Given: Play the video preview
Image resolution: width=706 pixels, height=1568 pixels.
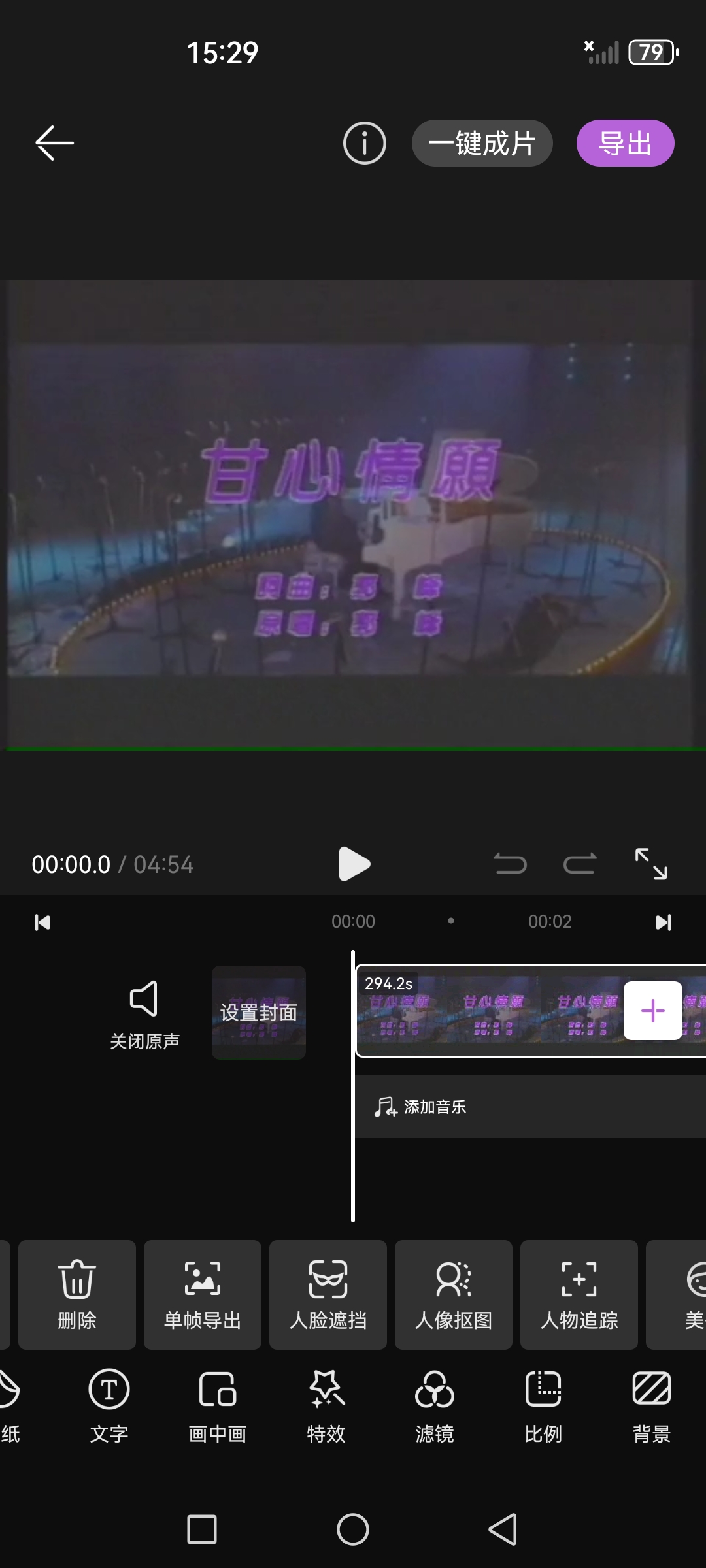Looking at the screenshot, I should (354, 864).
